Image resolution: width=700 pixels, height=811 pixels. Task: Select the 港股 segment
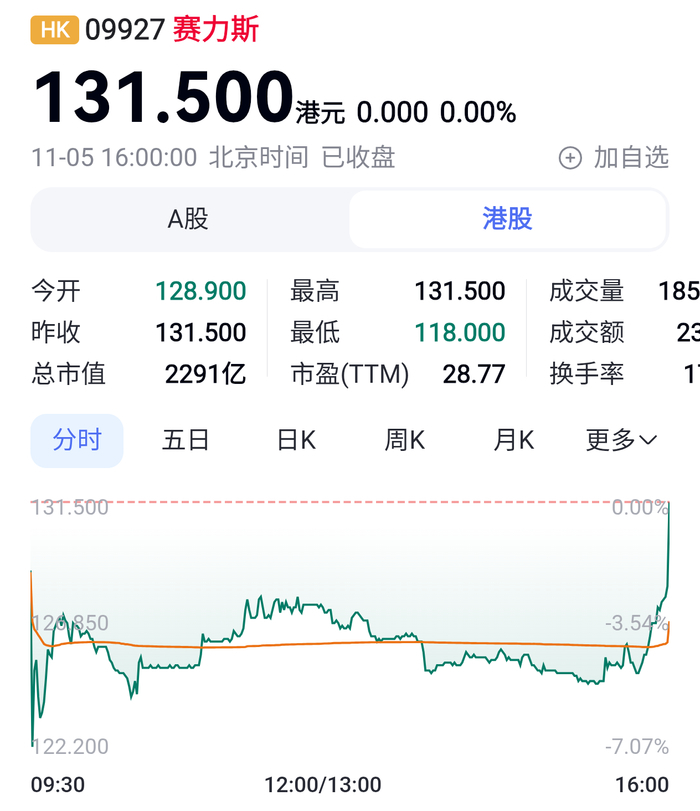click(507, 219)
